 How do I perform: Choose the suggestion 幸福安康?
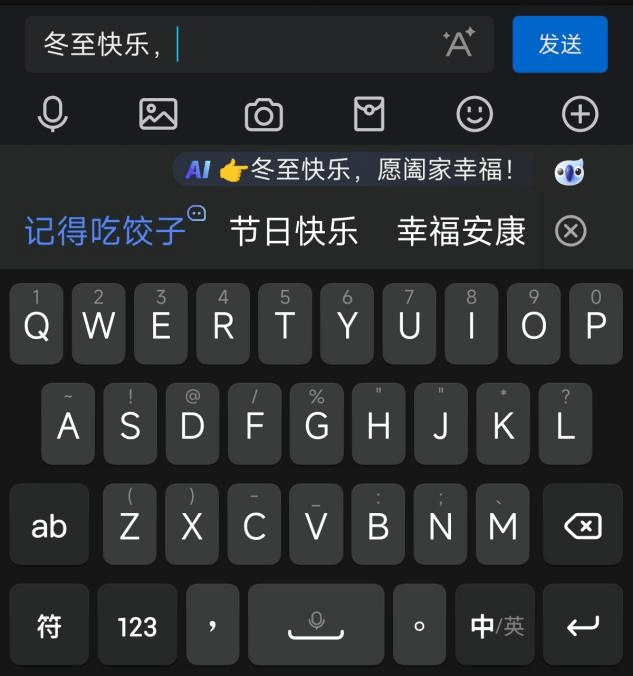[461, 232]
